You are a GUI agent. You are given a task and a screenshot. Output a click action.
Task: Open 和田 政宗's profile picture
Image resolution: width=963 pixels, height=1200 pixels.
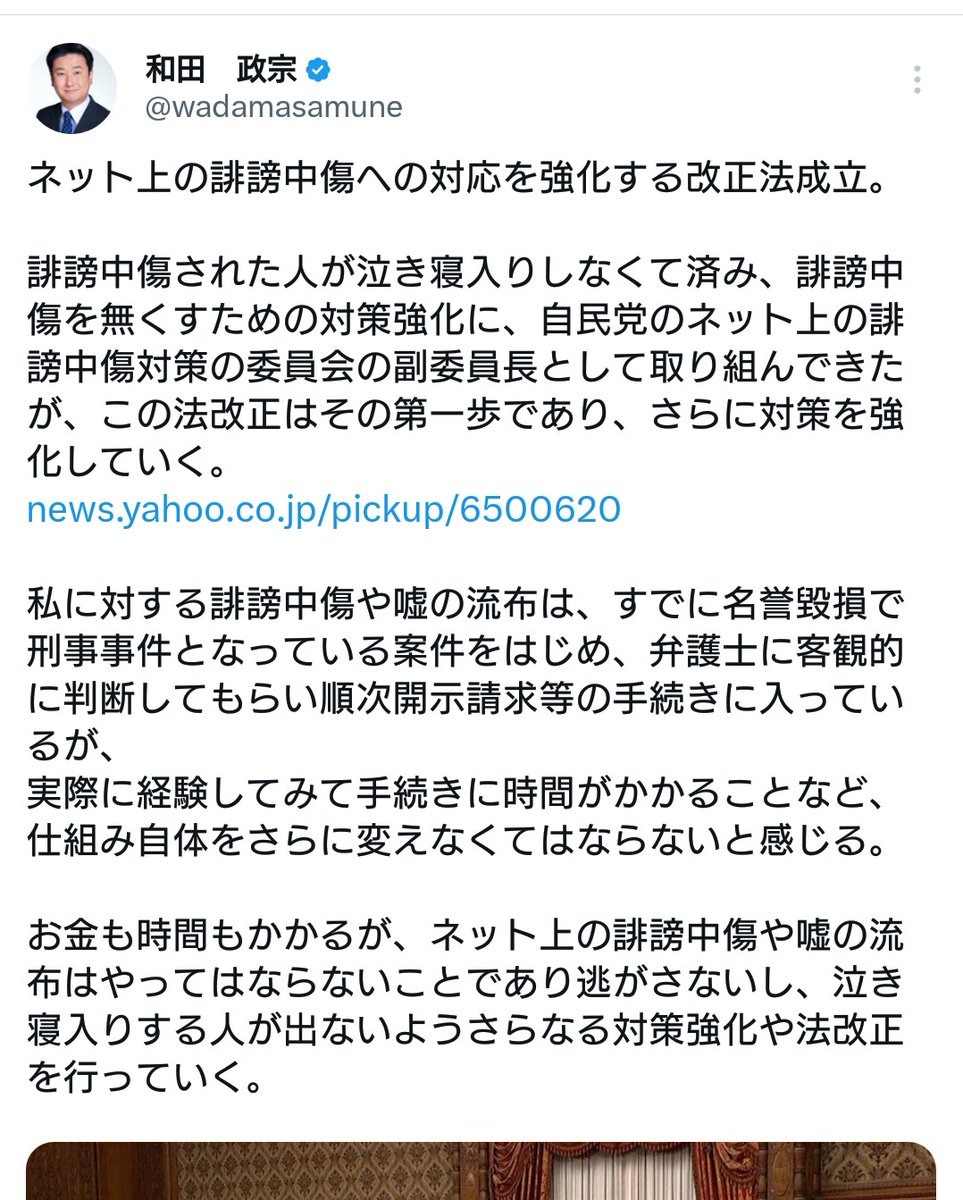coord(72,88)
